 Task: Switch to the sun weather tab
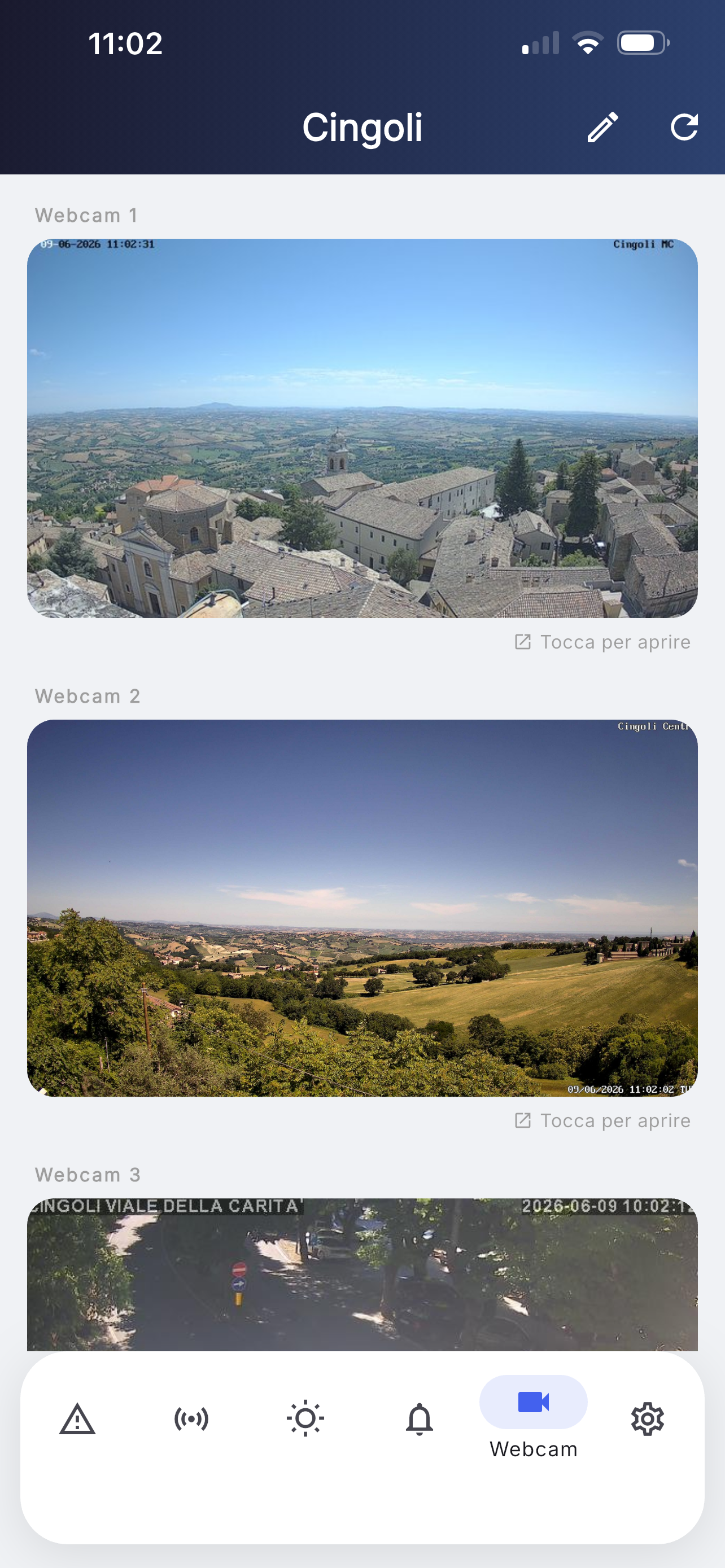pyautogui.click(x=305, y=1419)
